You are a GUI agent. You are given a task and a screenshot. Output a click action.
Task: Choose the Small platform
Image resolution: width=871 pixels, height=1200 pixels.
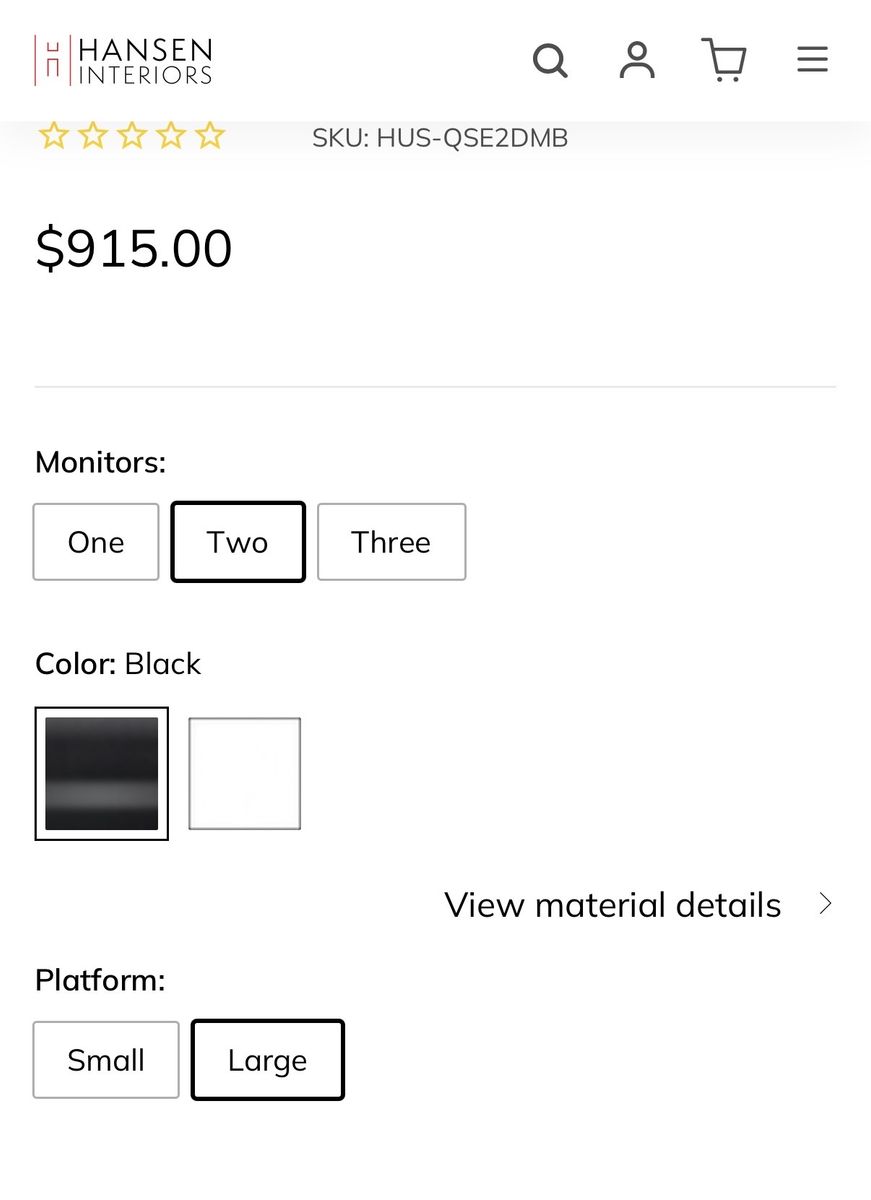pos(106,1060)
